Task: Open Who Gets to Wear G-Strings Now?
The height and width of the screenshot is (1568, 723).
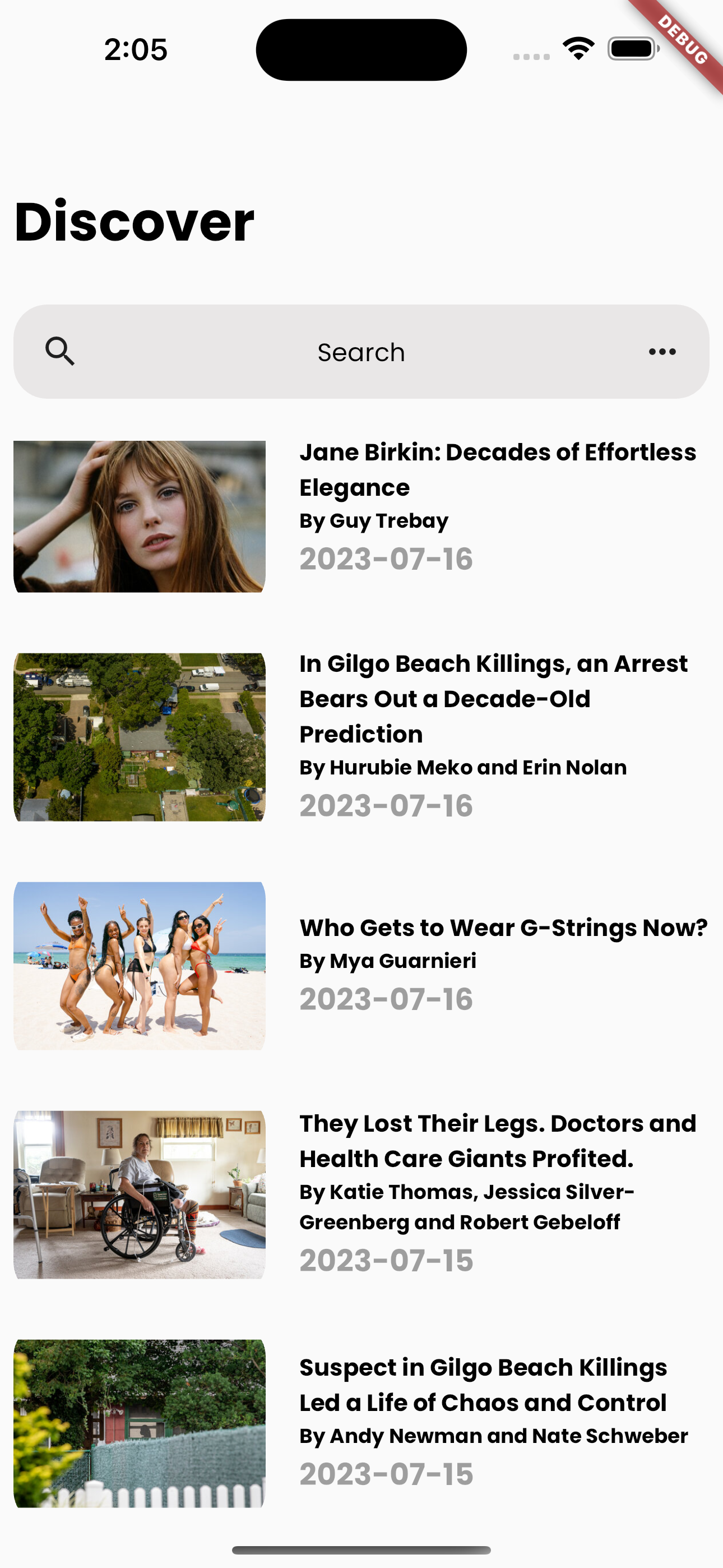Action: (503, 928)
